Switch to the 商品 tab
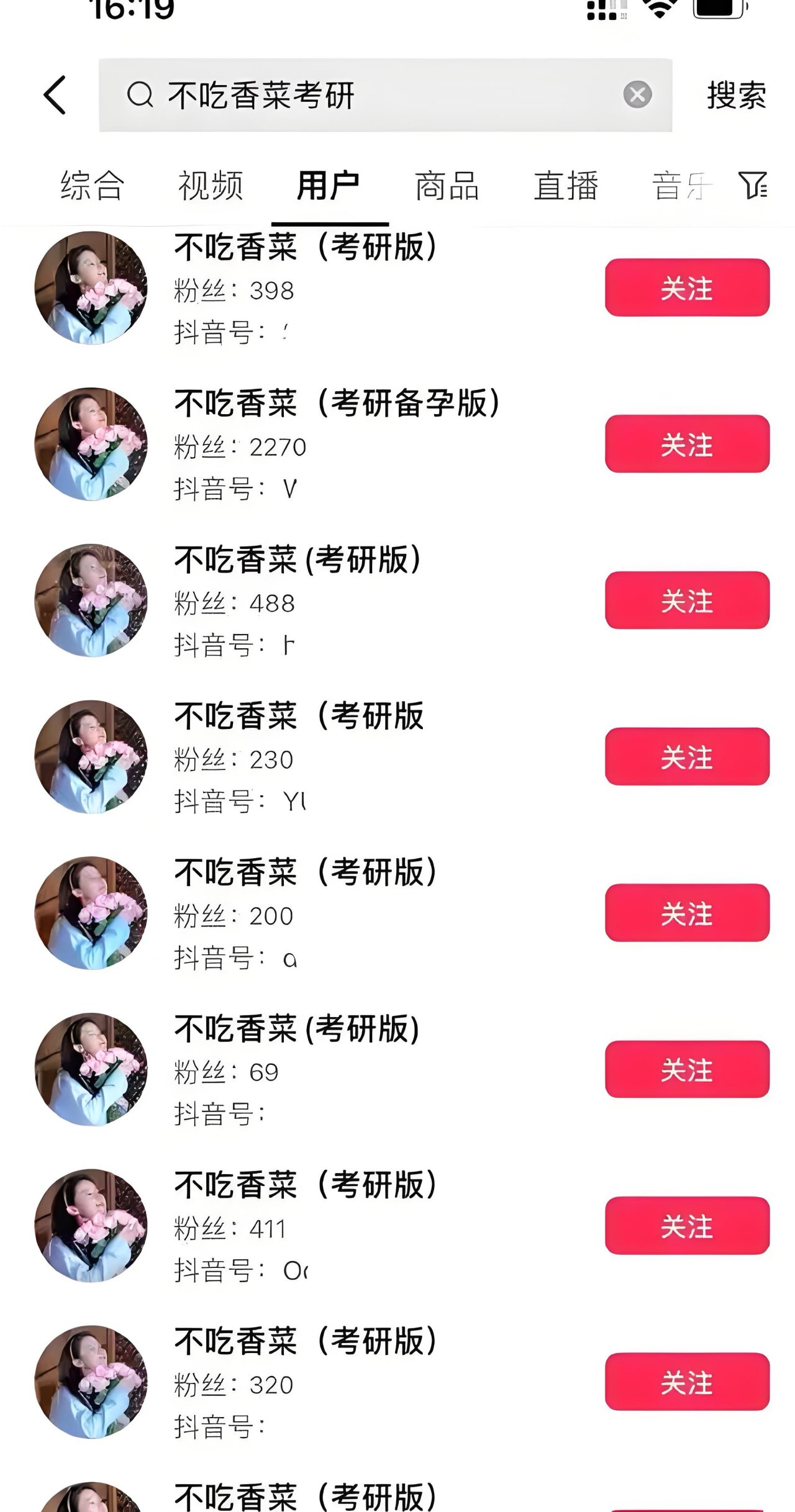 pos(447,186)
